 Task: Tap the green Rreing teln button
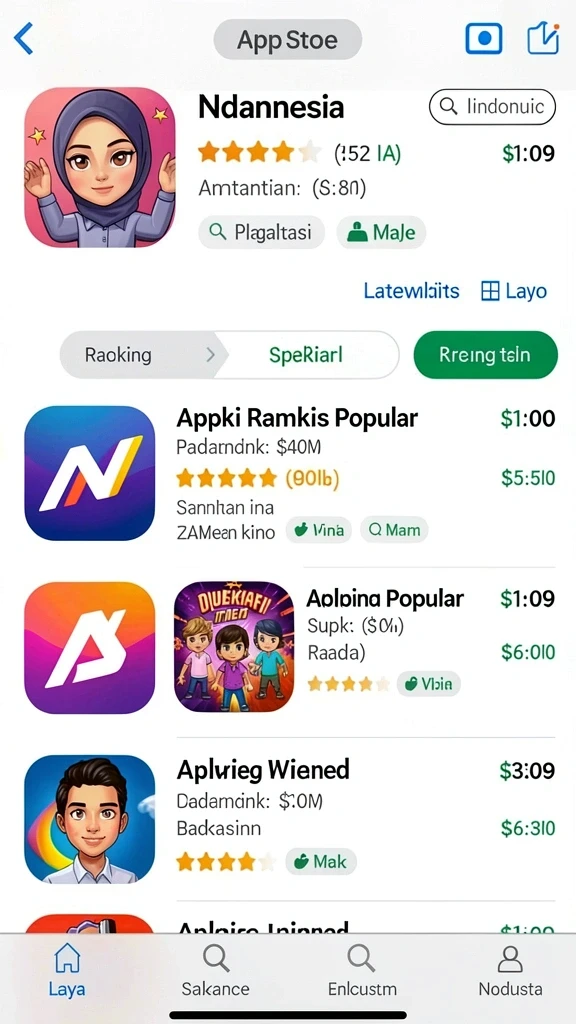point(485,355)
